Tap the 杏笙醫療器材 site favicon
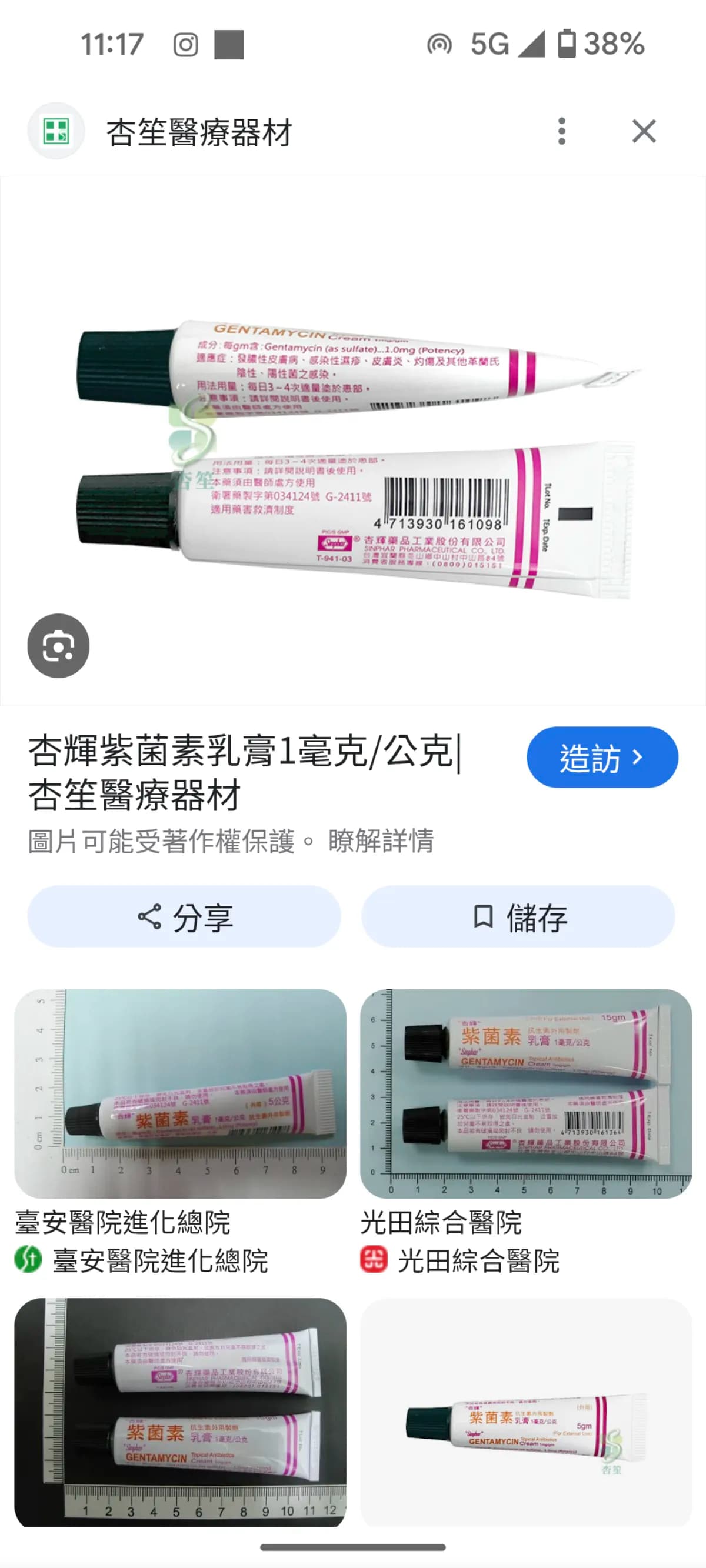The image size is (706, 1568). 56,132
